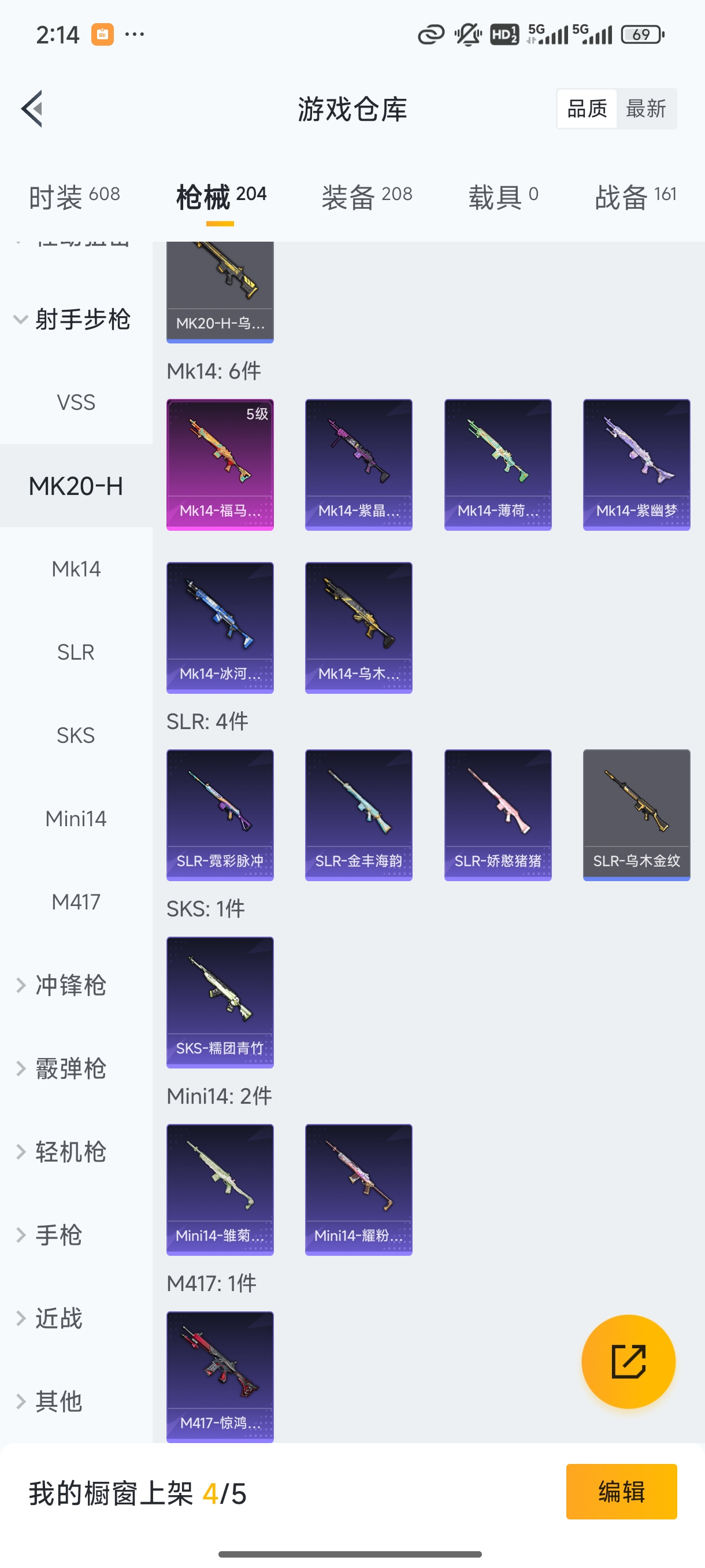Open the level 5 Mk14-福马 skin
The height and width of the screenshot is (1568, 705).
pos(220,464)
